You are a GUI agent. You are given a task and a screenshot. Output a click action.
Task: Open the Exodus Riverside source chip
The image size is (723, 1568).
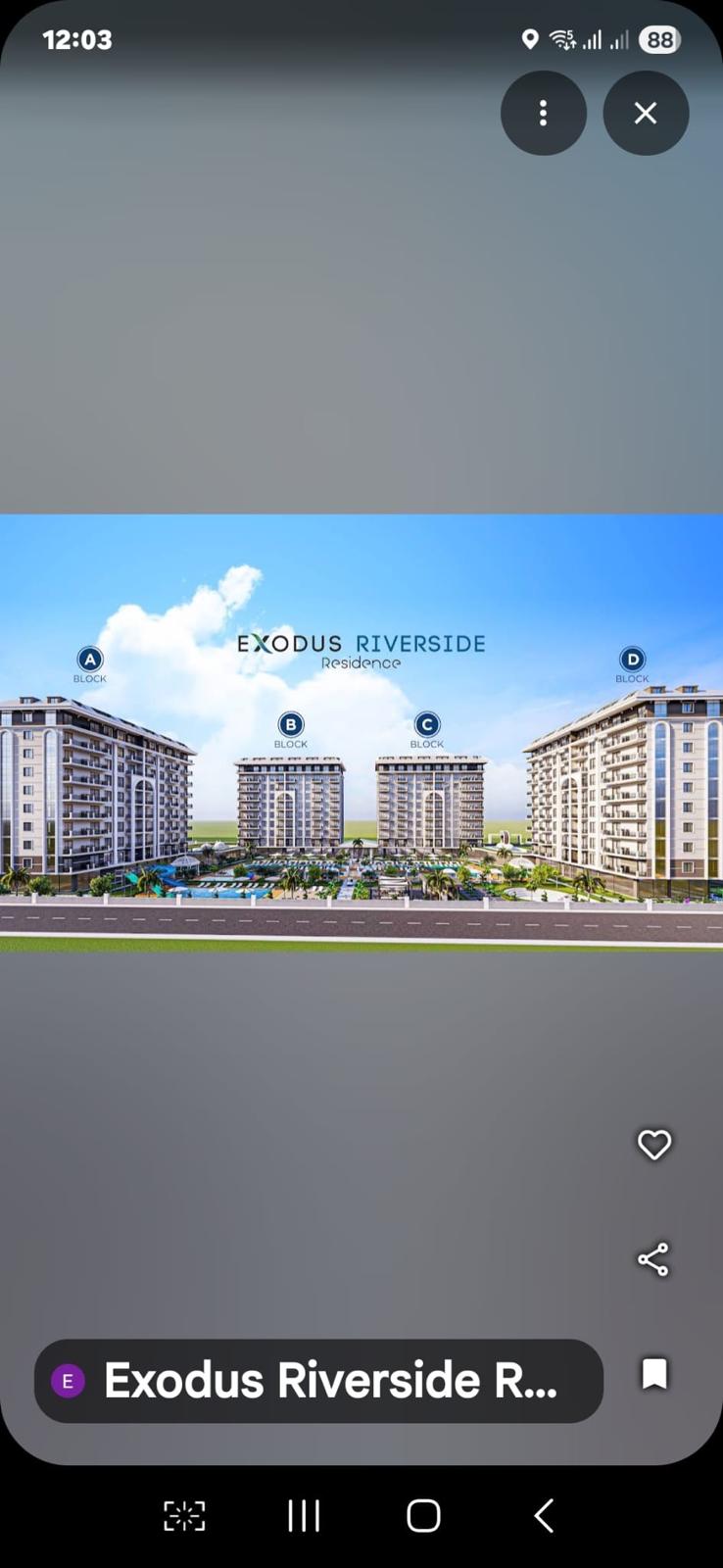tap(318, 1381)
